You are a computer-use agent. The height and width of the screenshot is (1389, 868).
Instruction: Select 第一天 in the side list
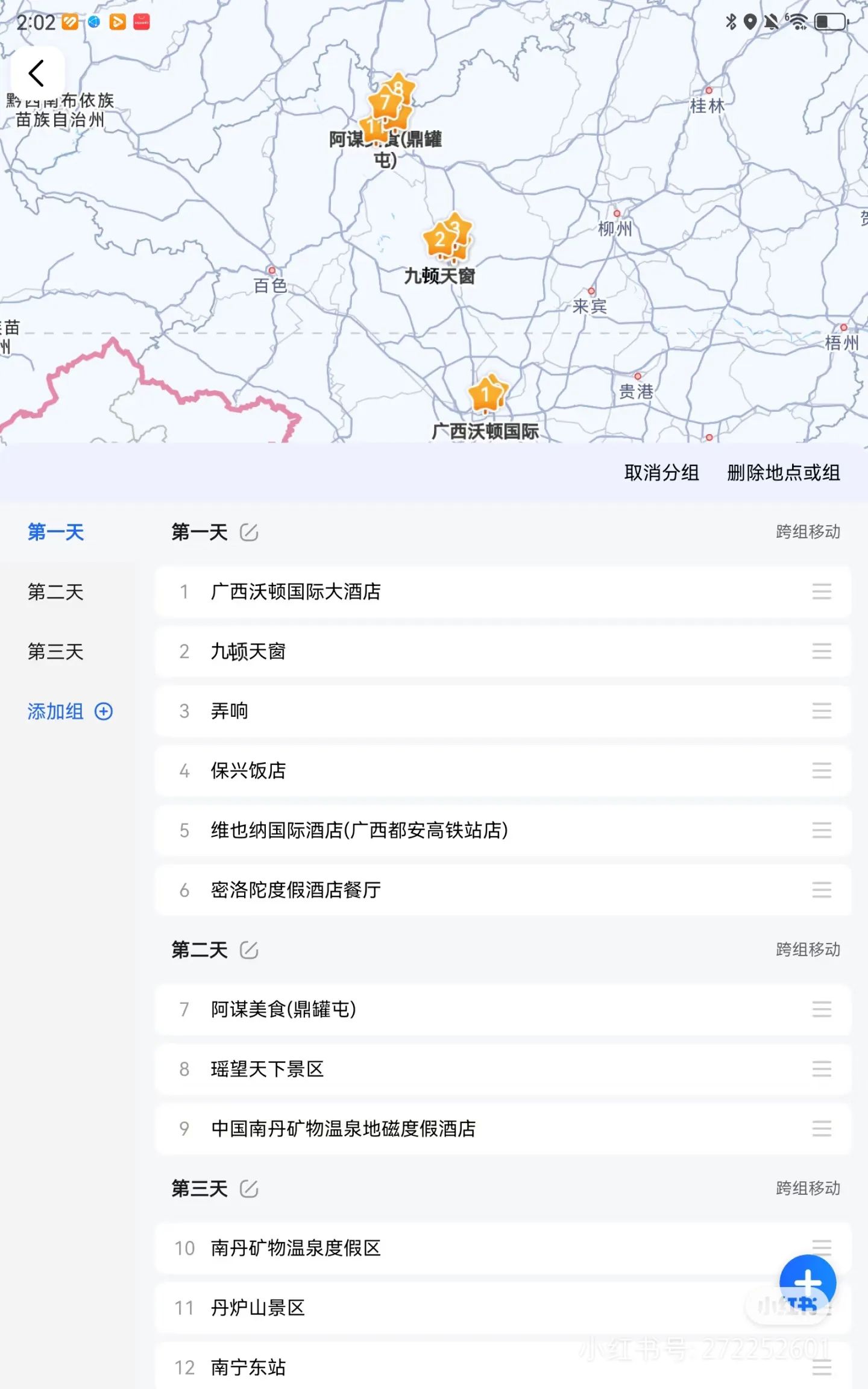pos(55,532)
